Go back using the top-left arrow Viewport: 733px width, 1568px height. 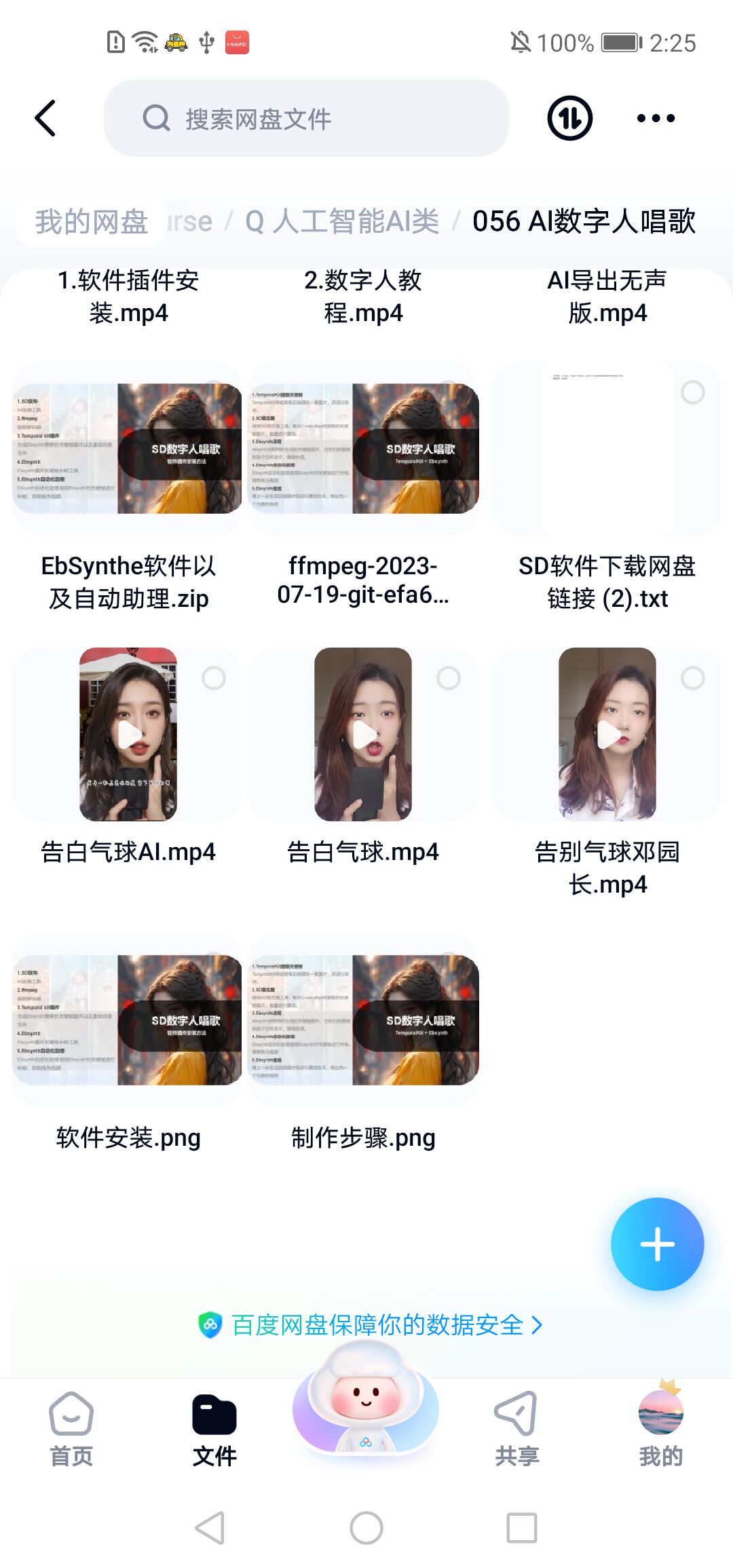point(45,118)
